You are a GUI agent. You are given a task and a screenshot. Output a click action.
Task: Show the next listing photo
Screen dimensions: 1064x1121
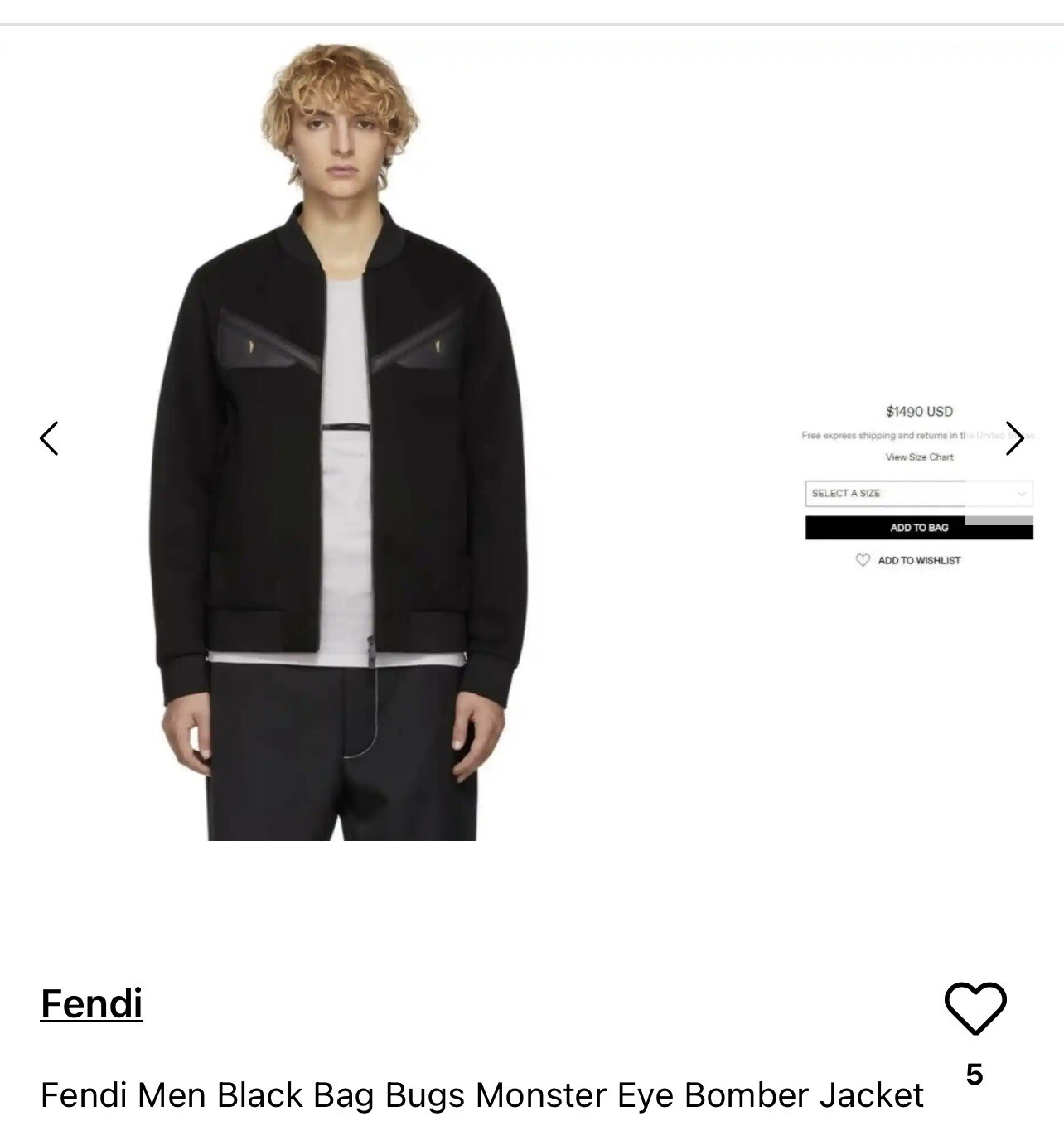1014,438
